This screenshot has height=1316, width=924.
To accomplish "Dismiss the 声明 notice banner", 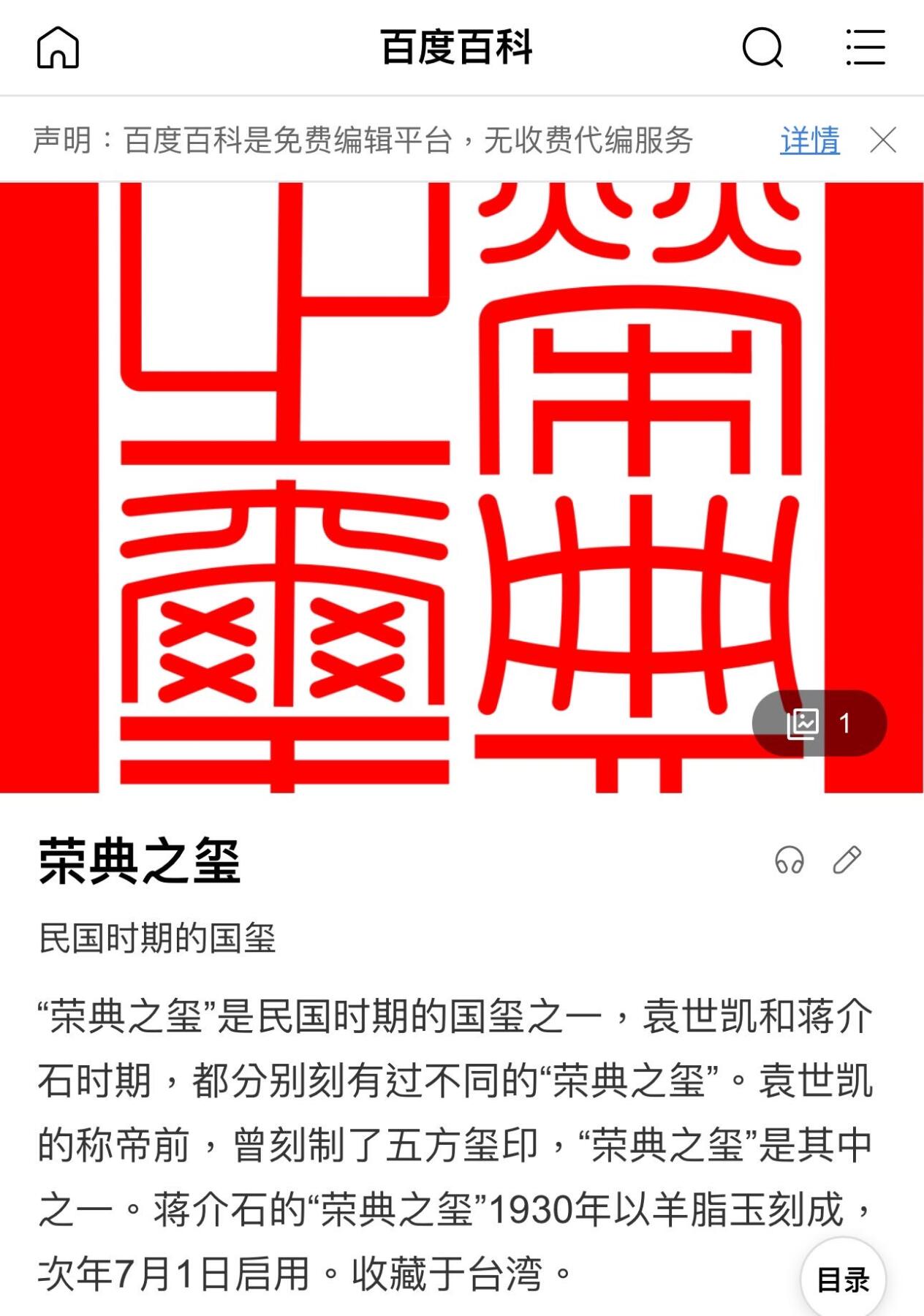I will pyautogui.click(x=883, y=140).
